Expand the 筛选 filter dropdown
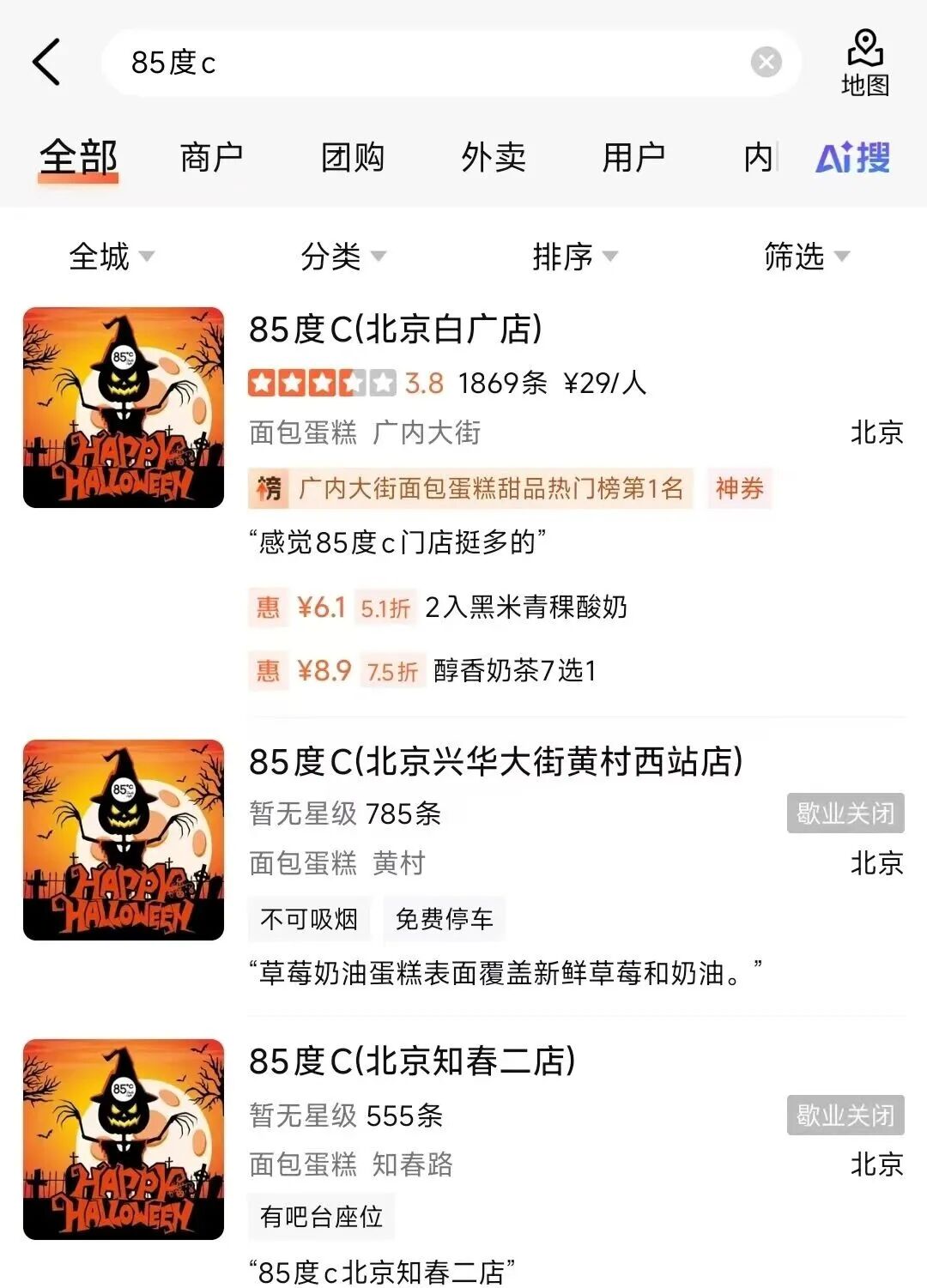Viewport: 927px width, 1288px height. pos(806,257)
